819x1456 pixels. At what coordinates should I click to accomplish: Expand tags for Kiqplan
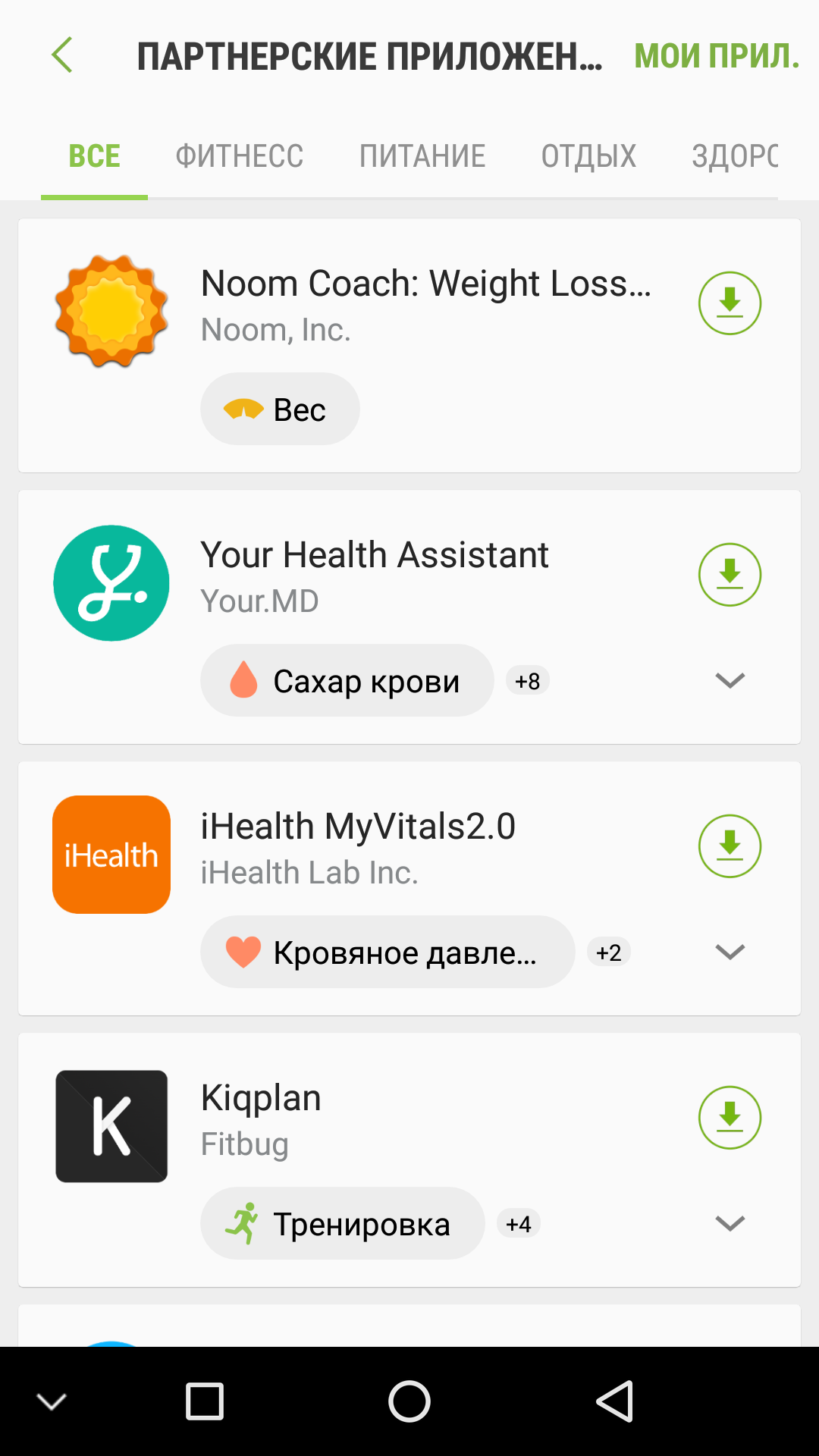point(730,1223)
